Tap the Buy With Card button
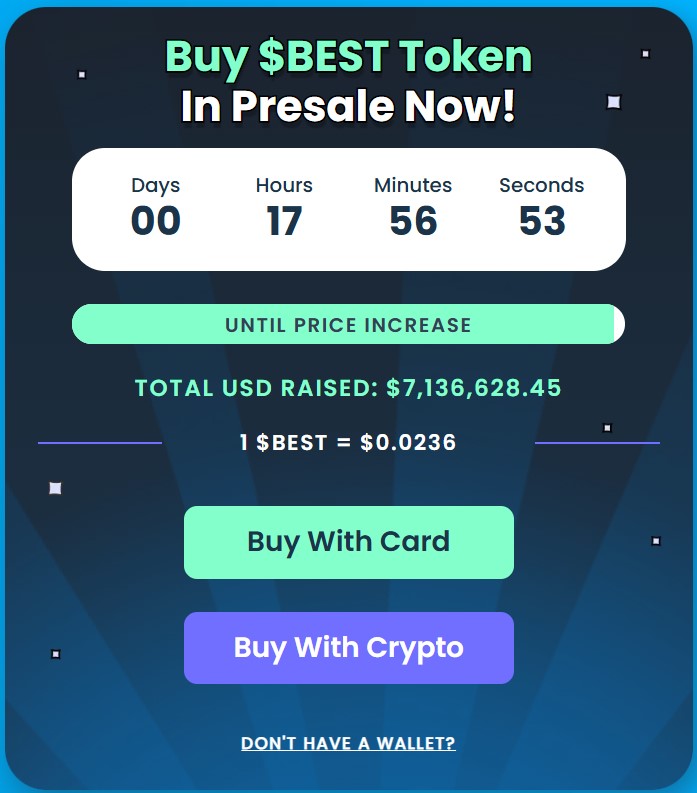 [x=348, y=542]
